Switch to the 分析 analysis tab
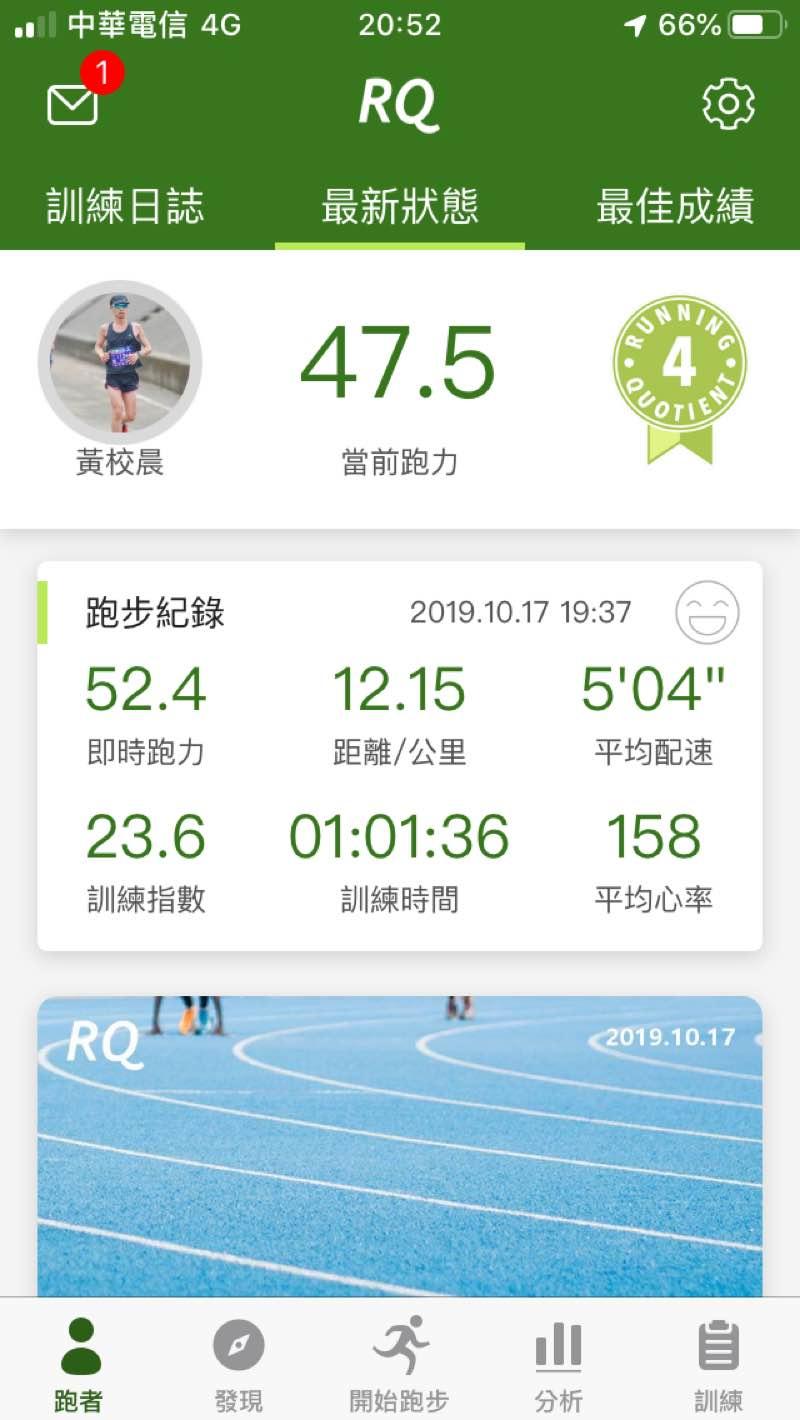The width and height of the screenshot is (800, 1420). 558,1363
